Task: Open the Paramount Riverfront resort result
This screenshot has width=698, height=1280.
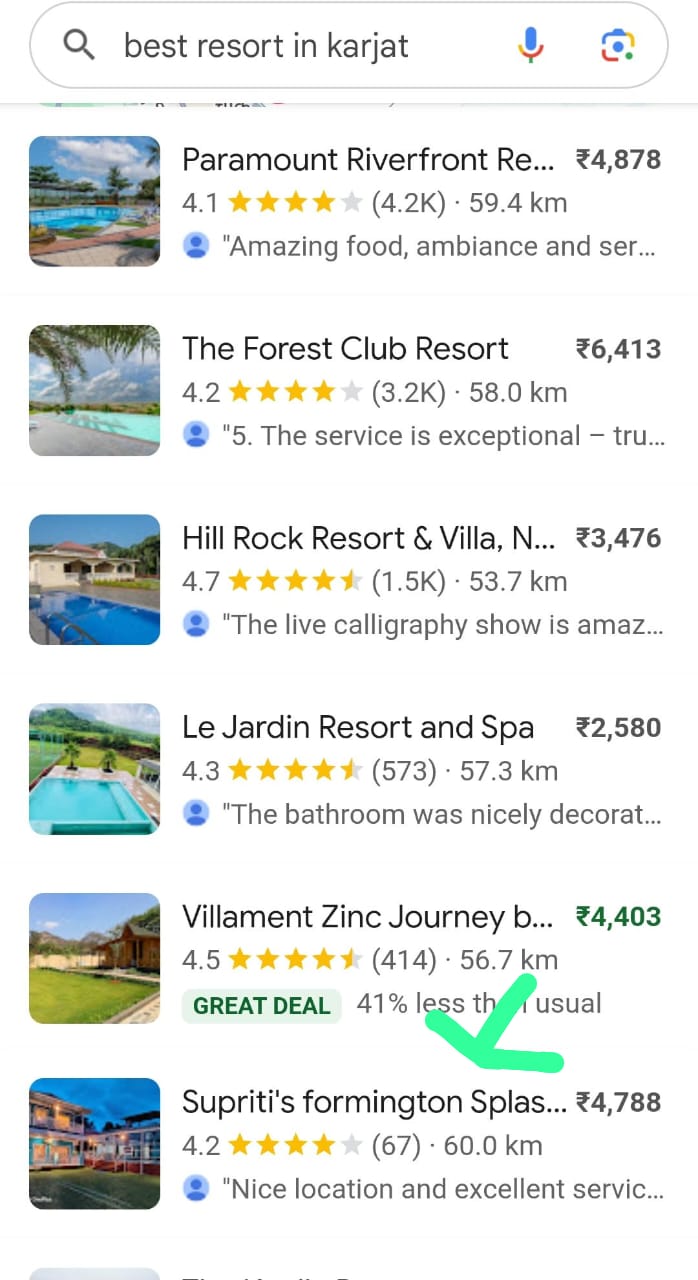Action: 366,160
